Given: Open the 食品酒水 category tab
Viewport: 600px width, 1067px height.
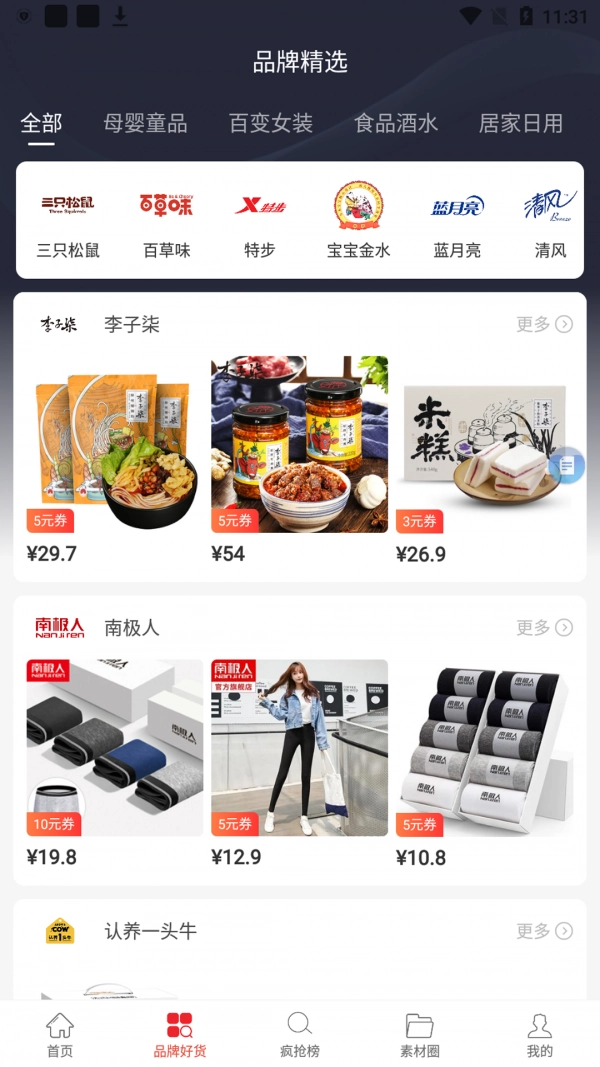Looking at the screenshot, I should 396,123.
